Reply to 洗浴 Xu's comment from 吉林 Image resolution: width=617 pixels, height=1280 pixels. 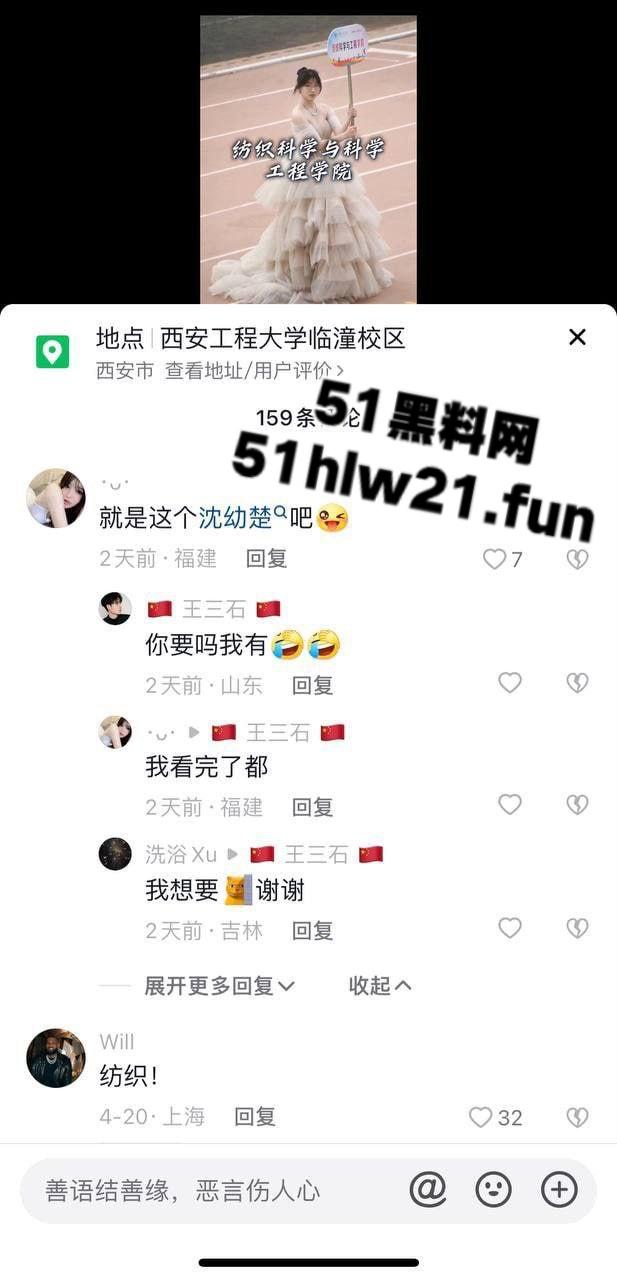point(312,931)
